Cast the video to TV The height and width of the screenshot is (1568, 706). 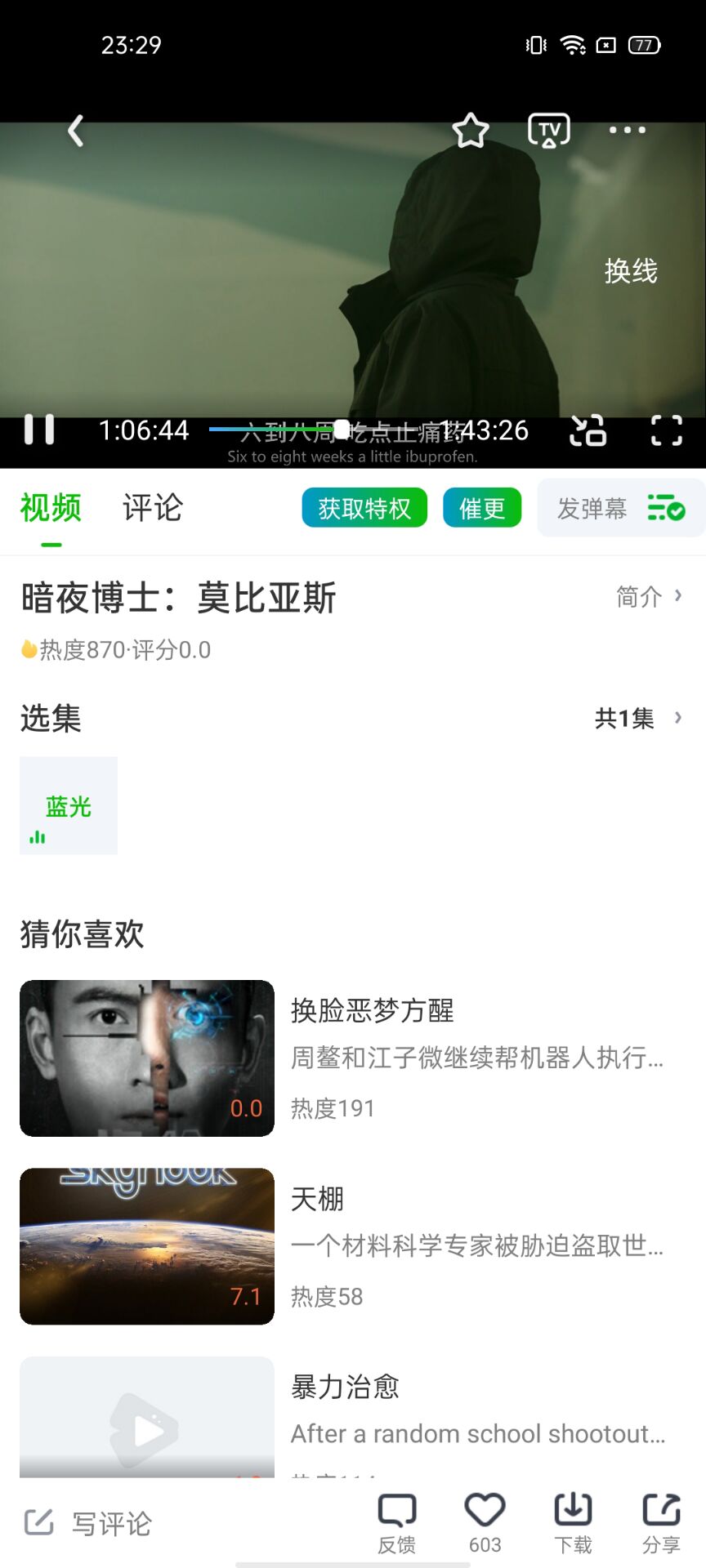549,131
